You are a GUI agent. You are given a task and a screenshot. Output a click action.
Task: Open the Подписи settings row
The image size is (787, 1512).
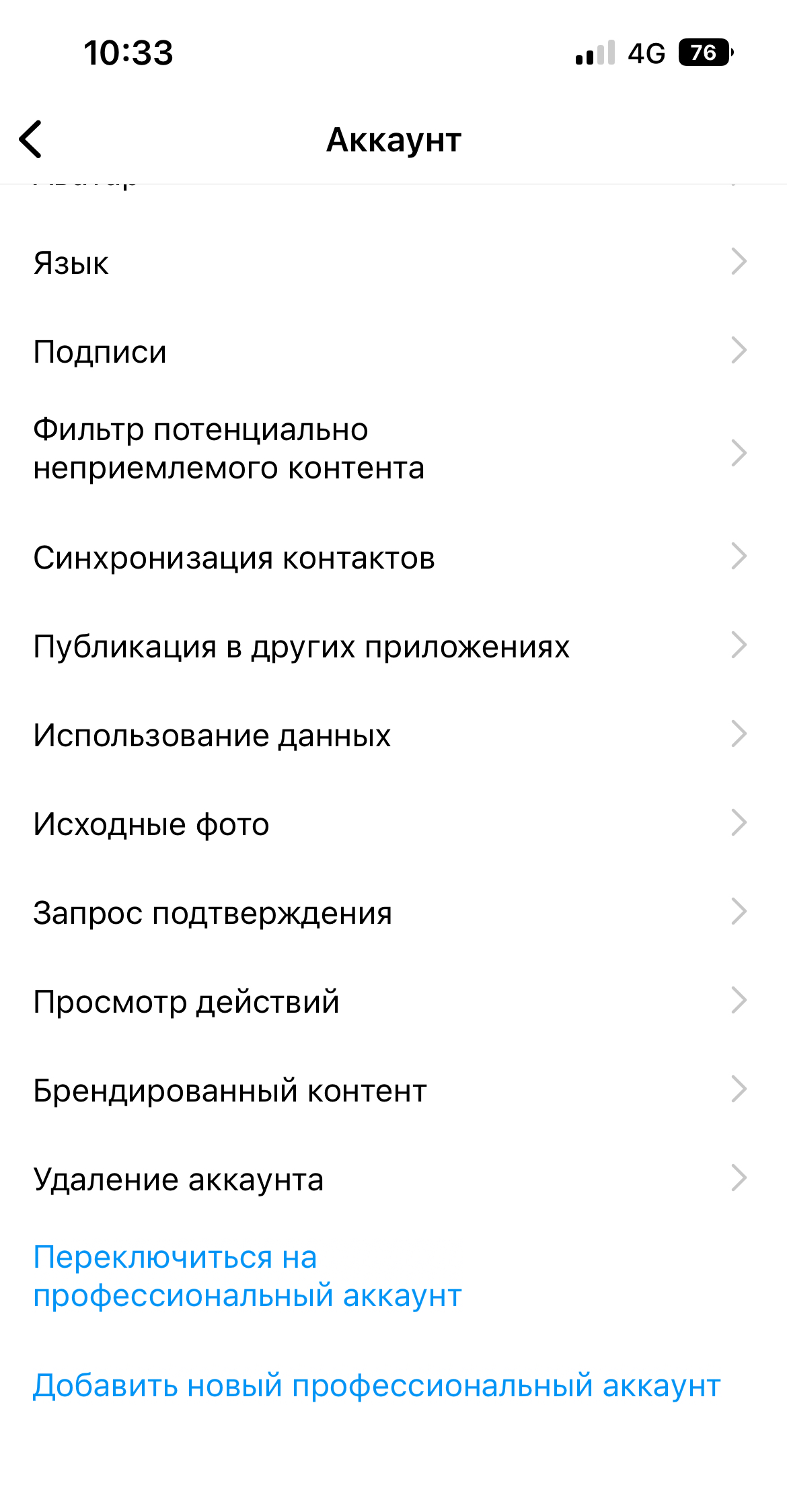pyautogui.click(x=394, y=351)
